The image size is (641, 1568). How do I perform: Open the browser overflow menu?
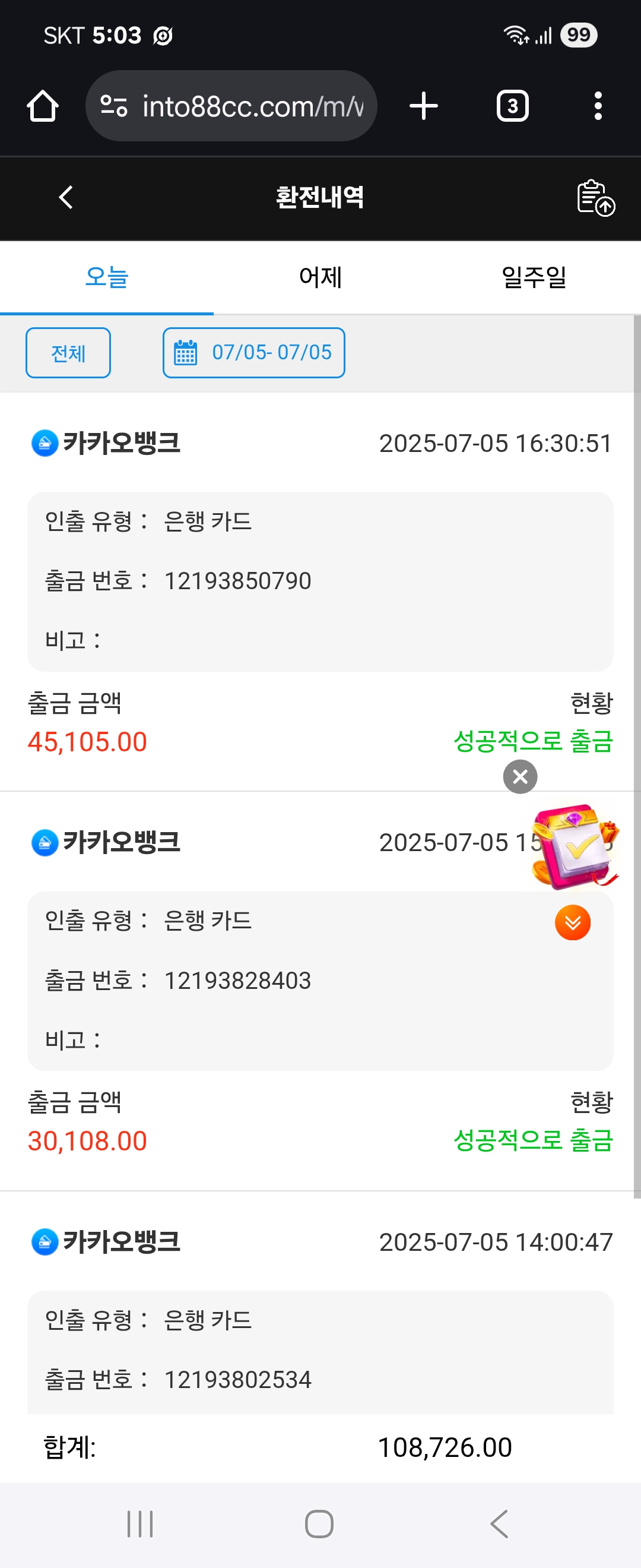[598, 106]
